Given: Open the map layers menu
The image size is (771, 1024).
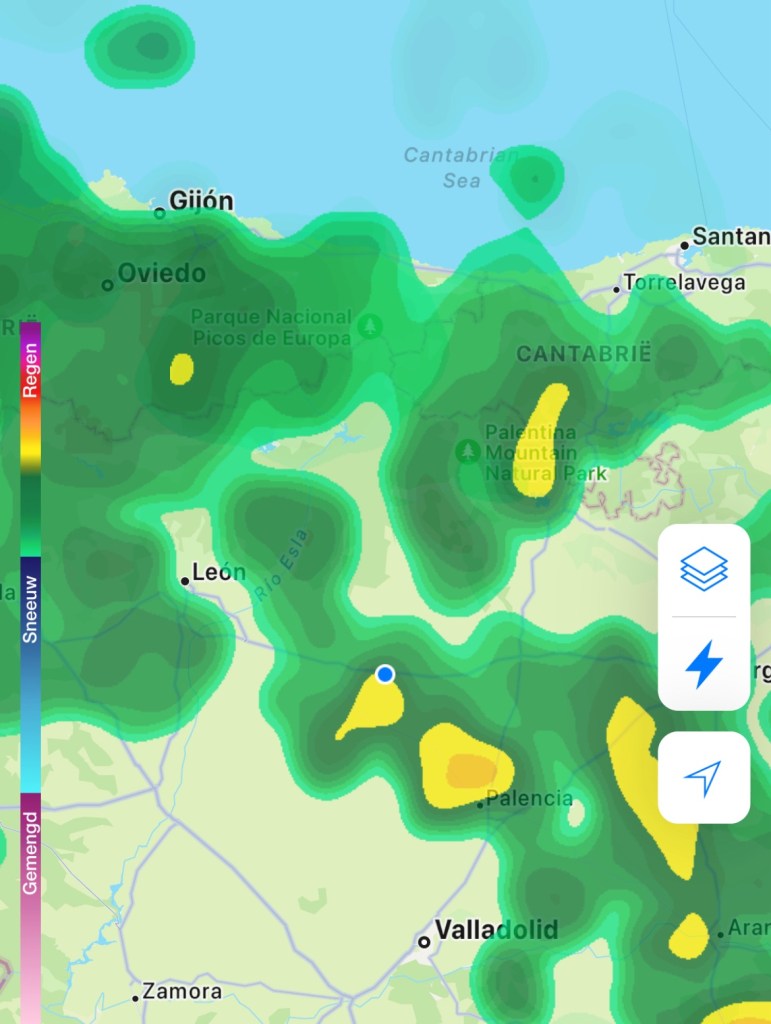Looking at the screenshot, I should (x=703, y=569).
